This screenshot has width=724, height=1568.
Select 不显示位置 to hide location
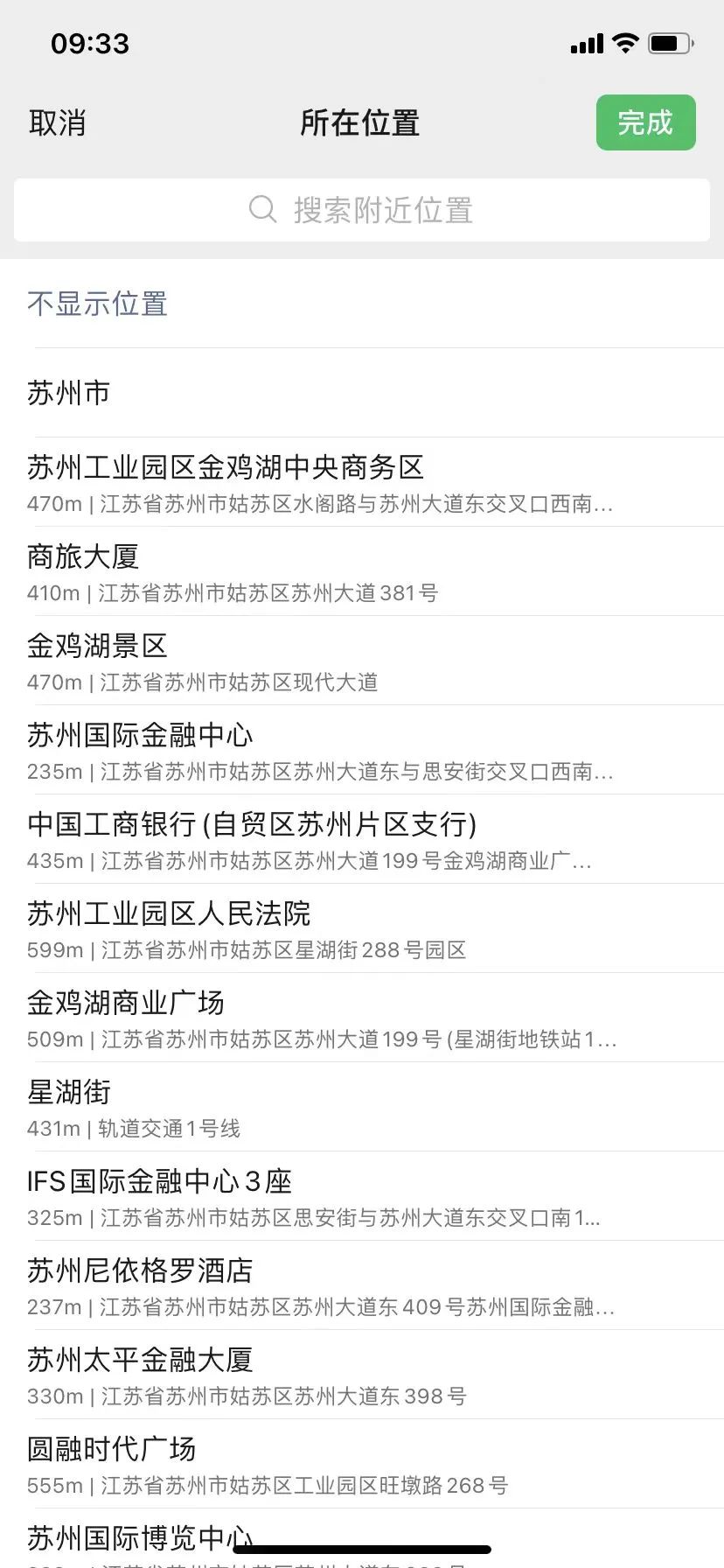click(97, 304)
